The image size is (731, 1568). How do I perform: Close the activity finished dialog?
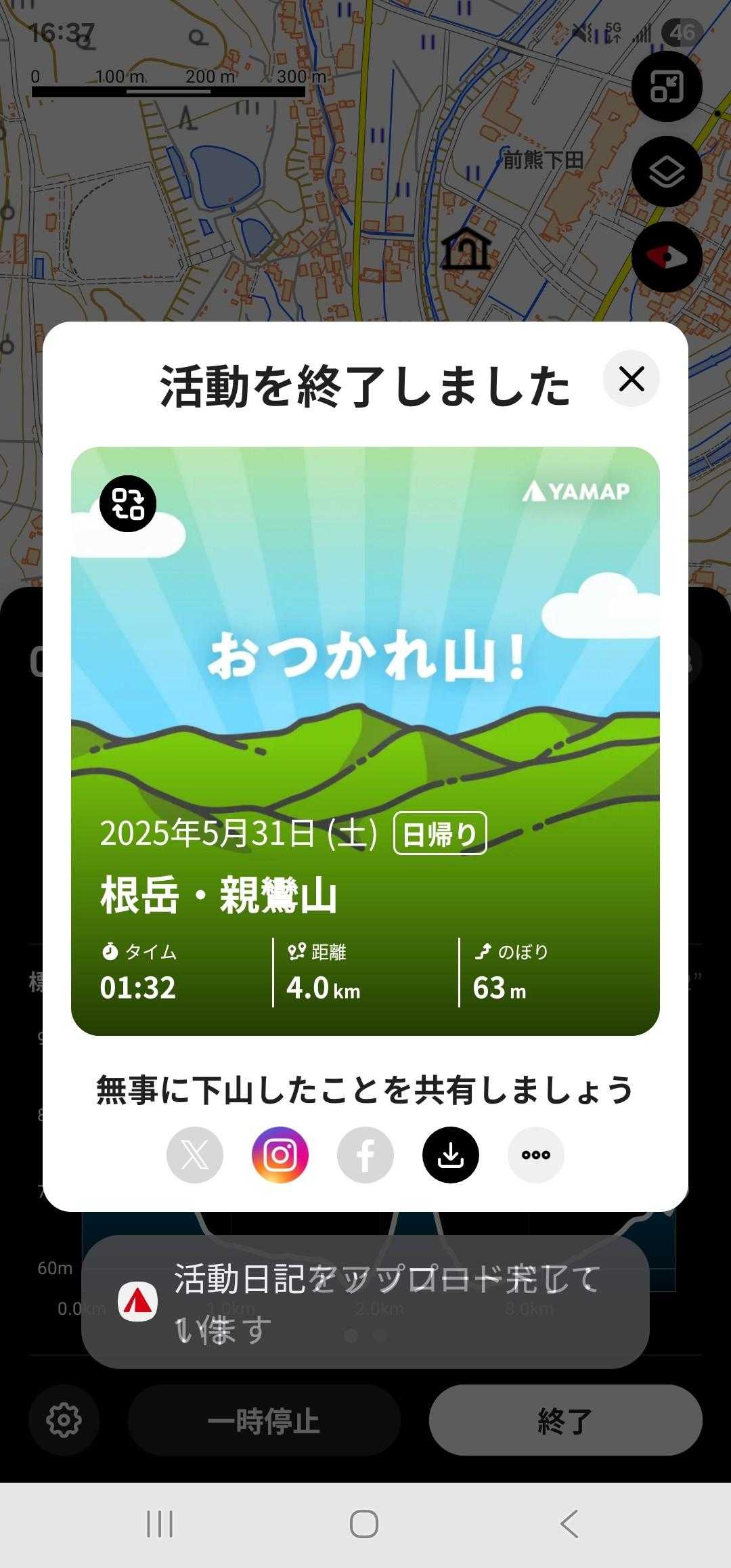(631, 379)
